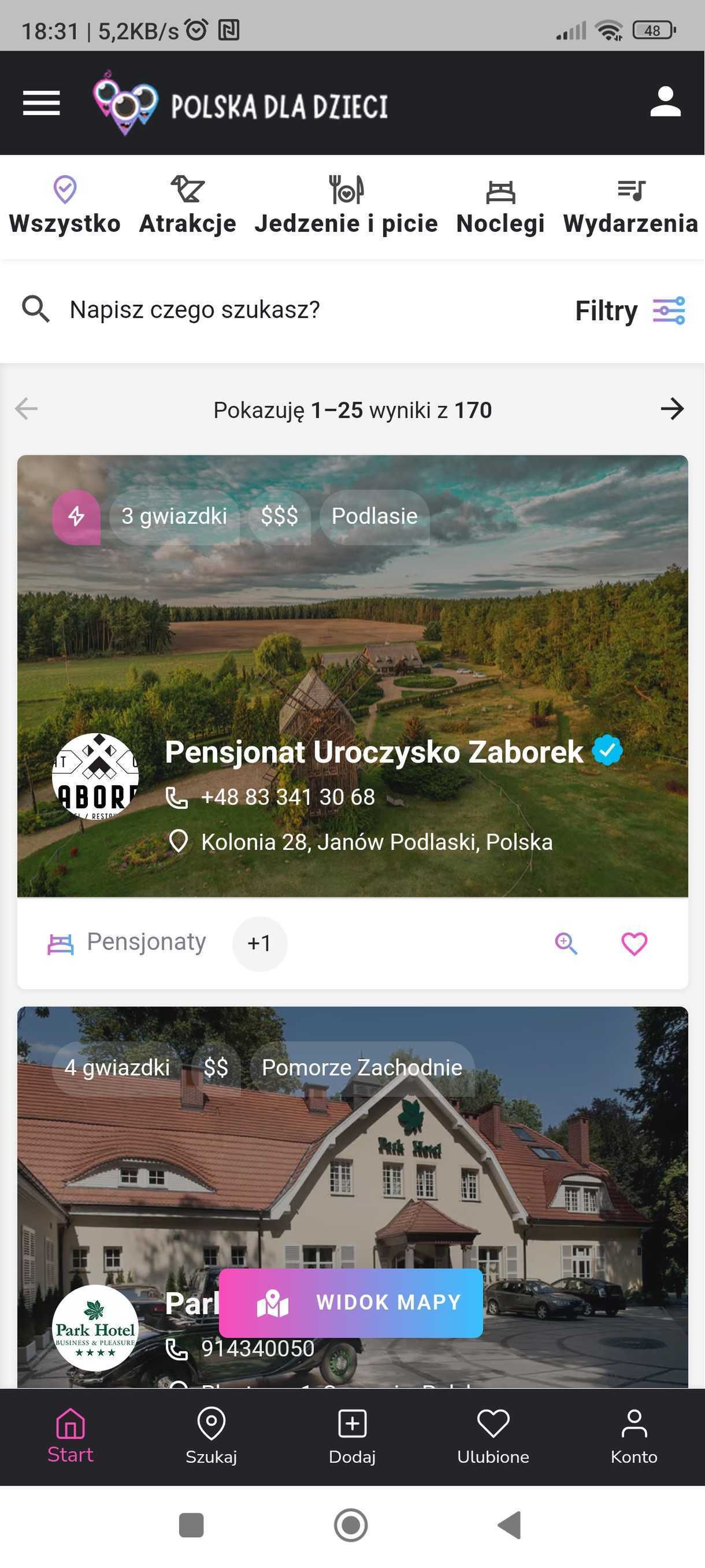Click the Filtry sliders icon
This screenshot has height=1568, width=705.
(669, 310)
